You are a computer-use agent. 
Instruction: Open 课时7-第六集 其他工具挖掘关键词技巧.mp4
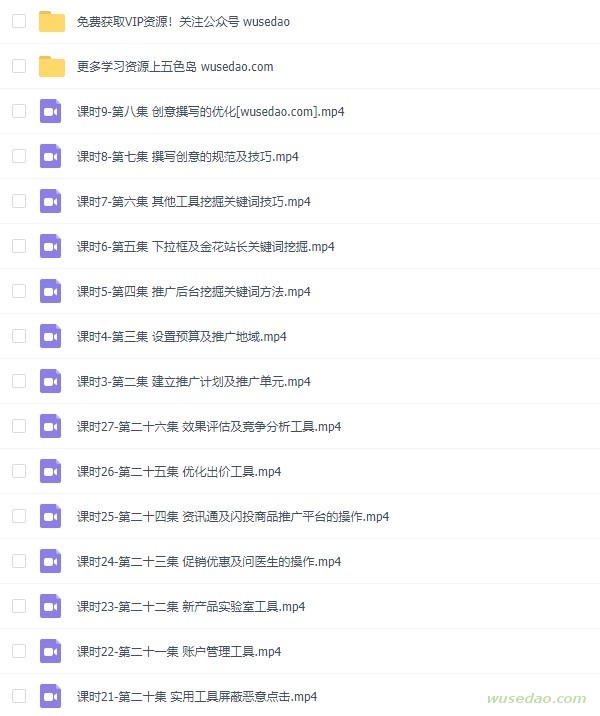pyautogui.click(x=193, y=202)
